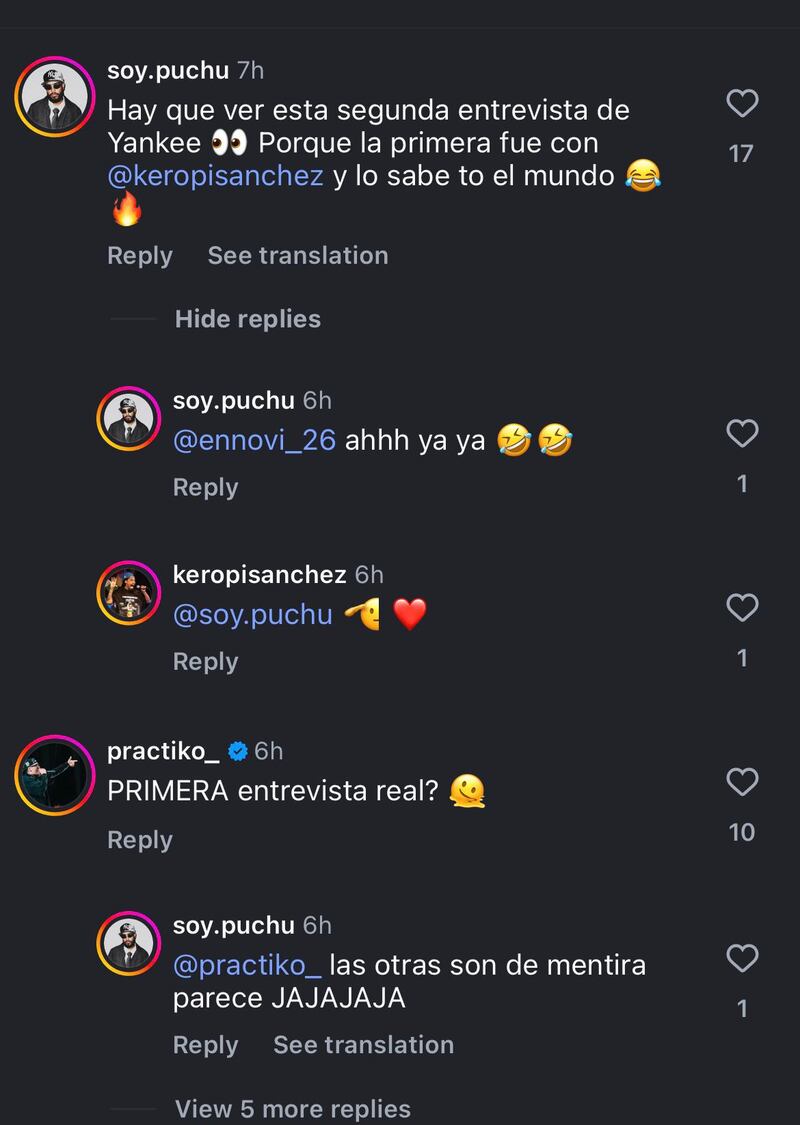
Task: See translation of the top comment
Action: tap(297, 256)
